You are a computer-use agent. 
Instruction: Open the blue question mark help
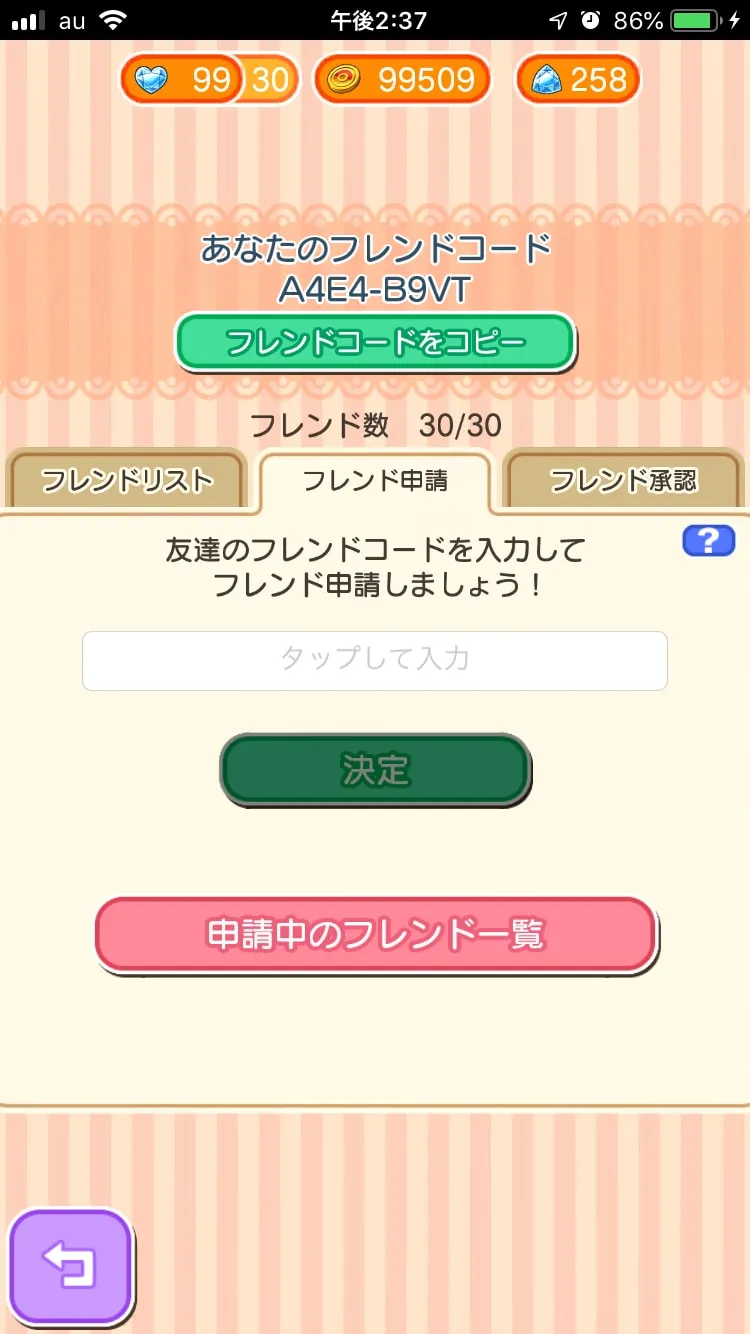709,541
